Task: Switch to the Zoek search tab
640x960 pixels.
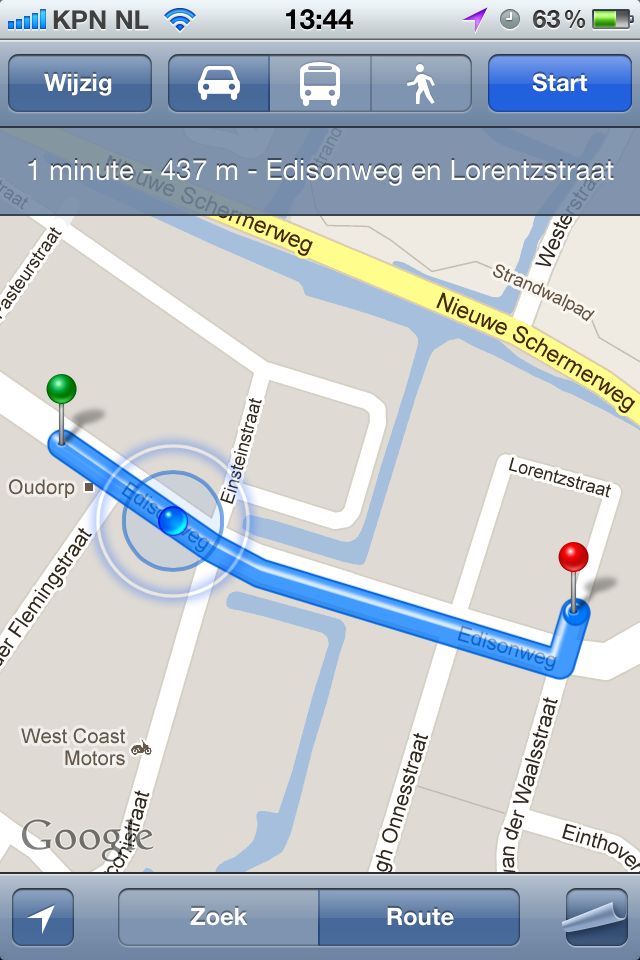Action: point(219,917)
